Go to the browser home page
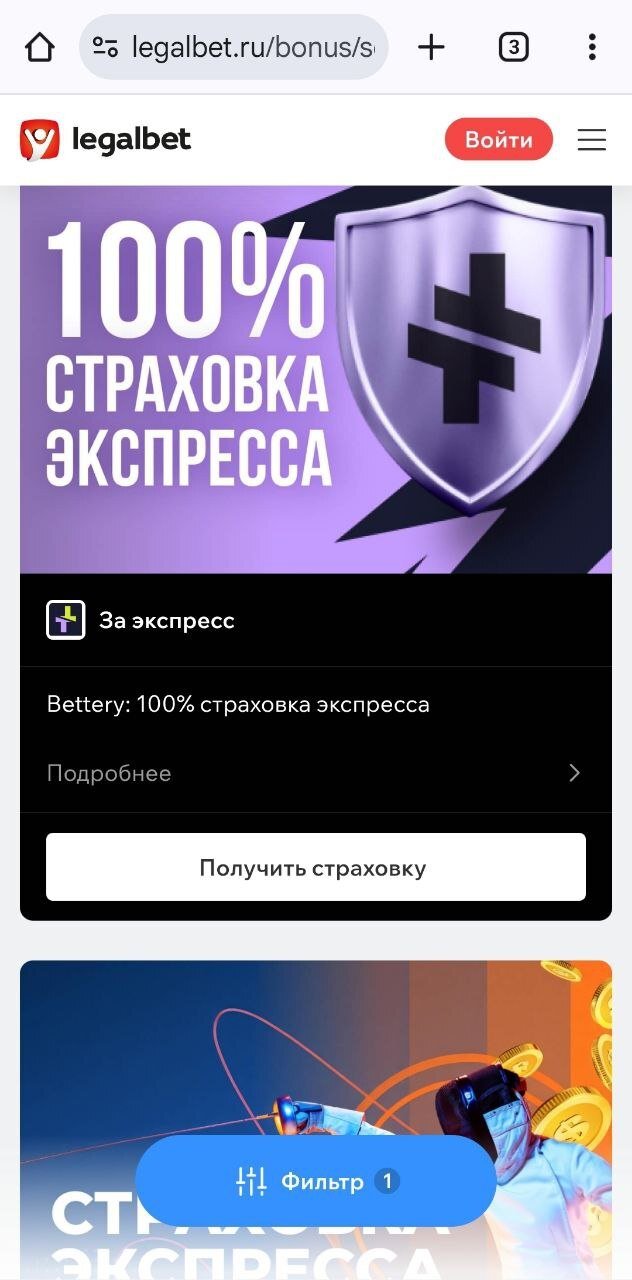Viewport: 632px width, 1280px height. (40, 47)
